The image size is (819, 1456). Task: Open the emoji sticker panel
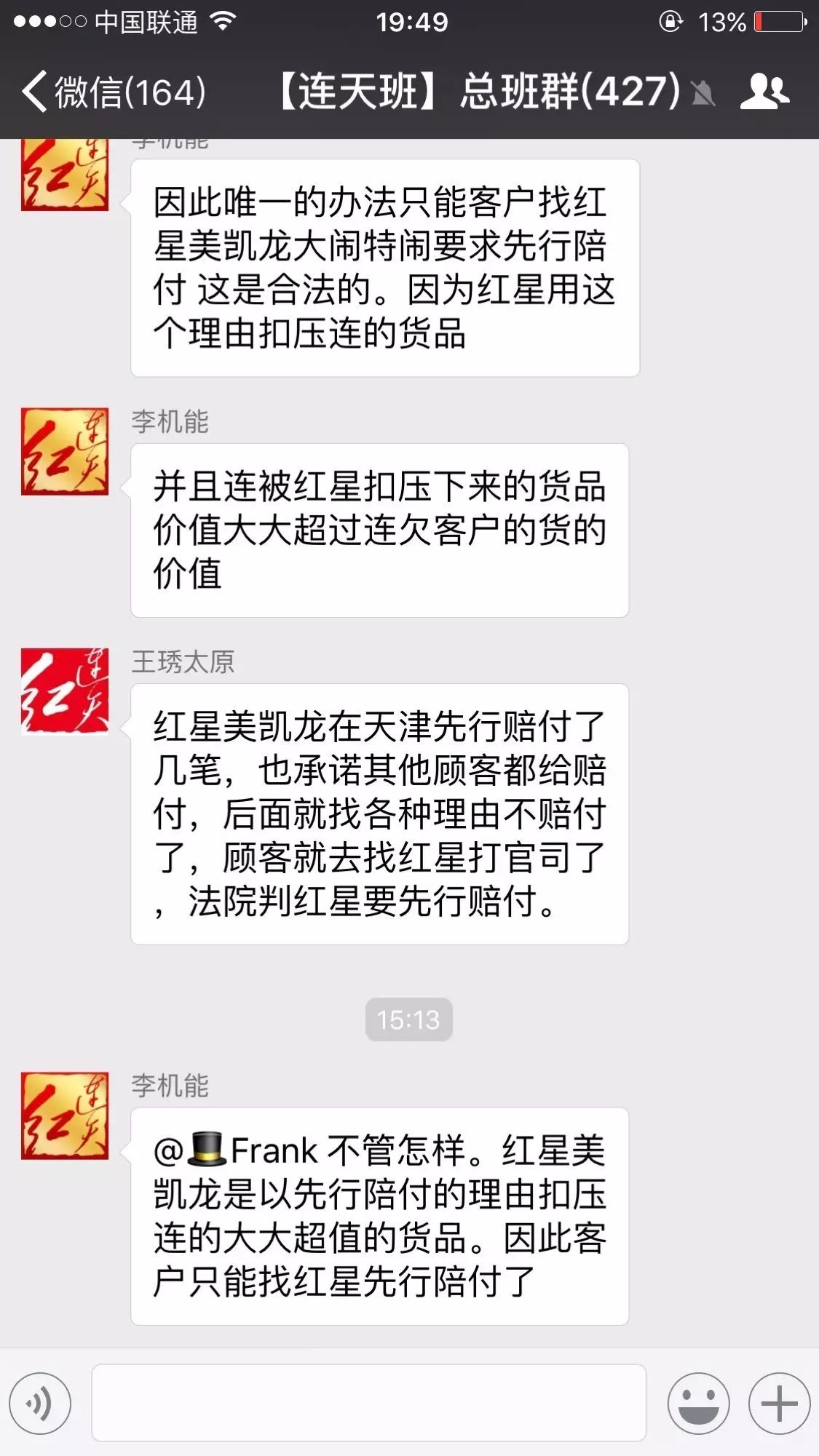698,1403
